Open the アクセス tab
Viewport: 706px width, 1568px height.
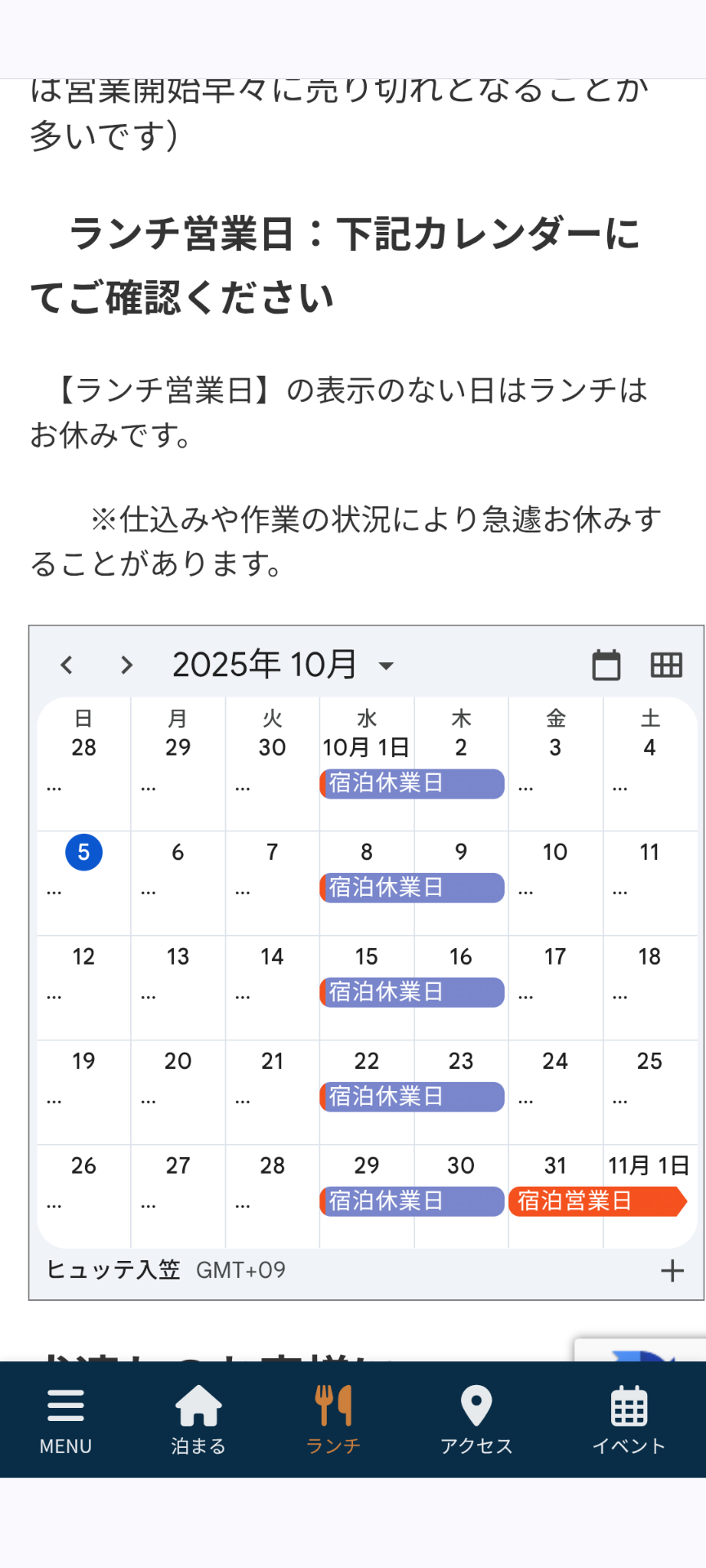tap(476, 1419)
